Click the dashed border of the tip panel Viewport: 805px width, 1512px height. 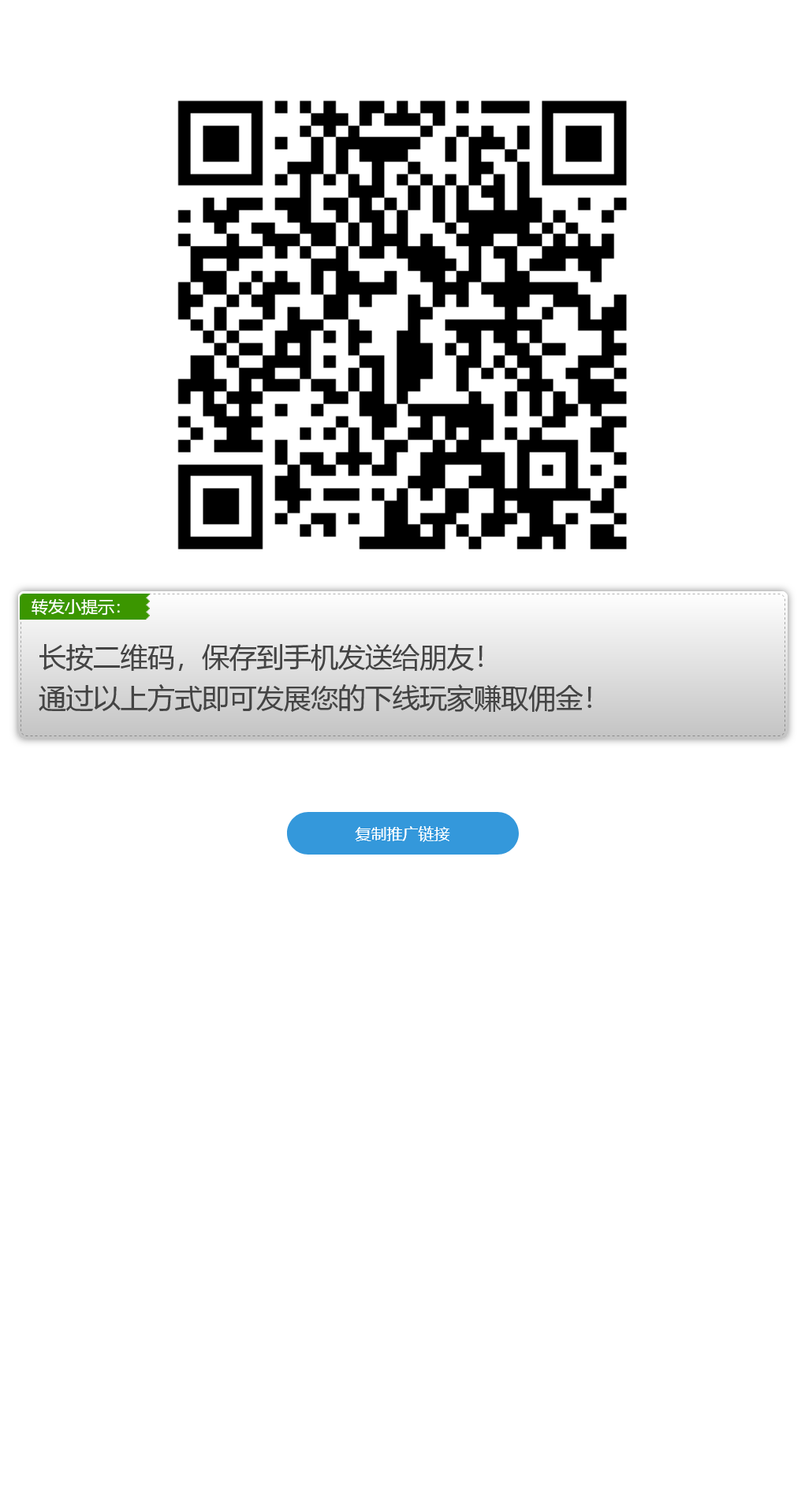click(402, 736)
